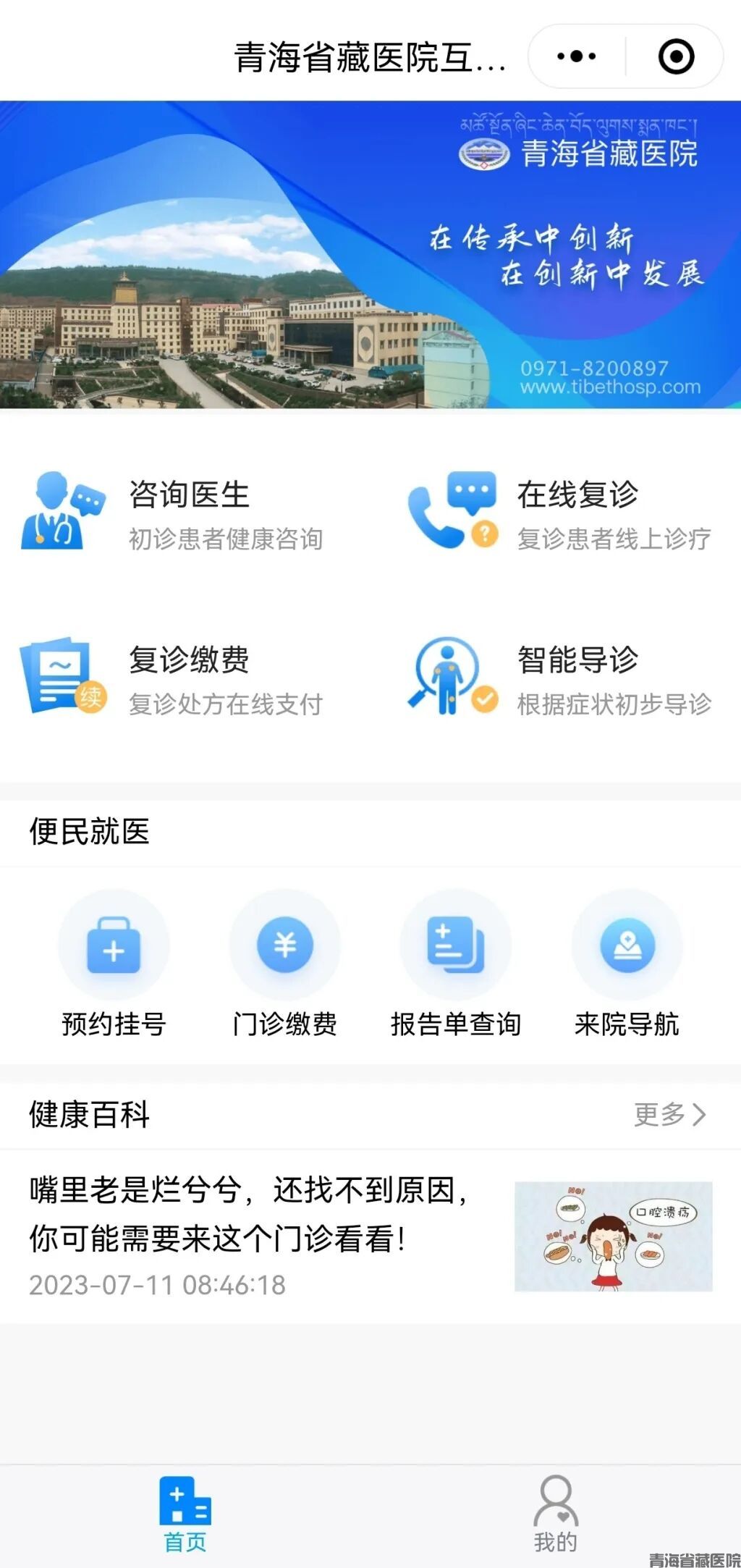Close the mini program with the circle button
Viewport: 741px width, 1568px height.
tap(676, 56)
